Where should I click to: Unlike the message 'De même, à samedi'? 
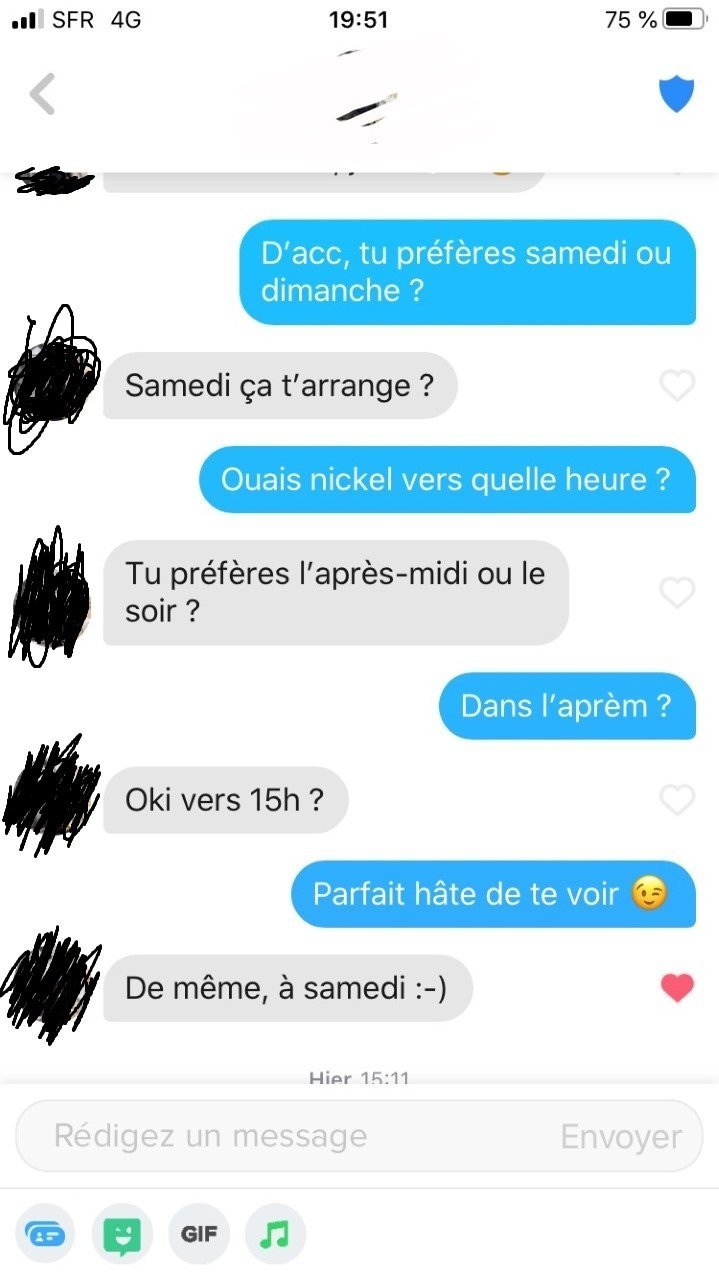coord(677,988)
